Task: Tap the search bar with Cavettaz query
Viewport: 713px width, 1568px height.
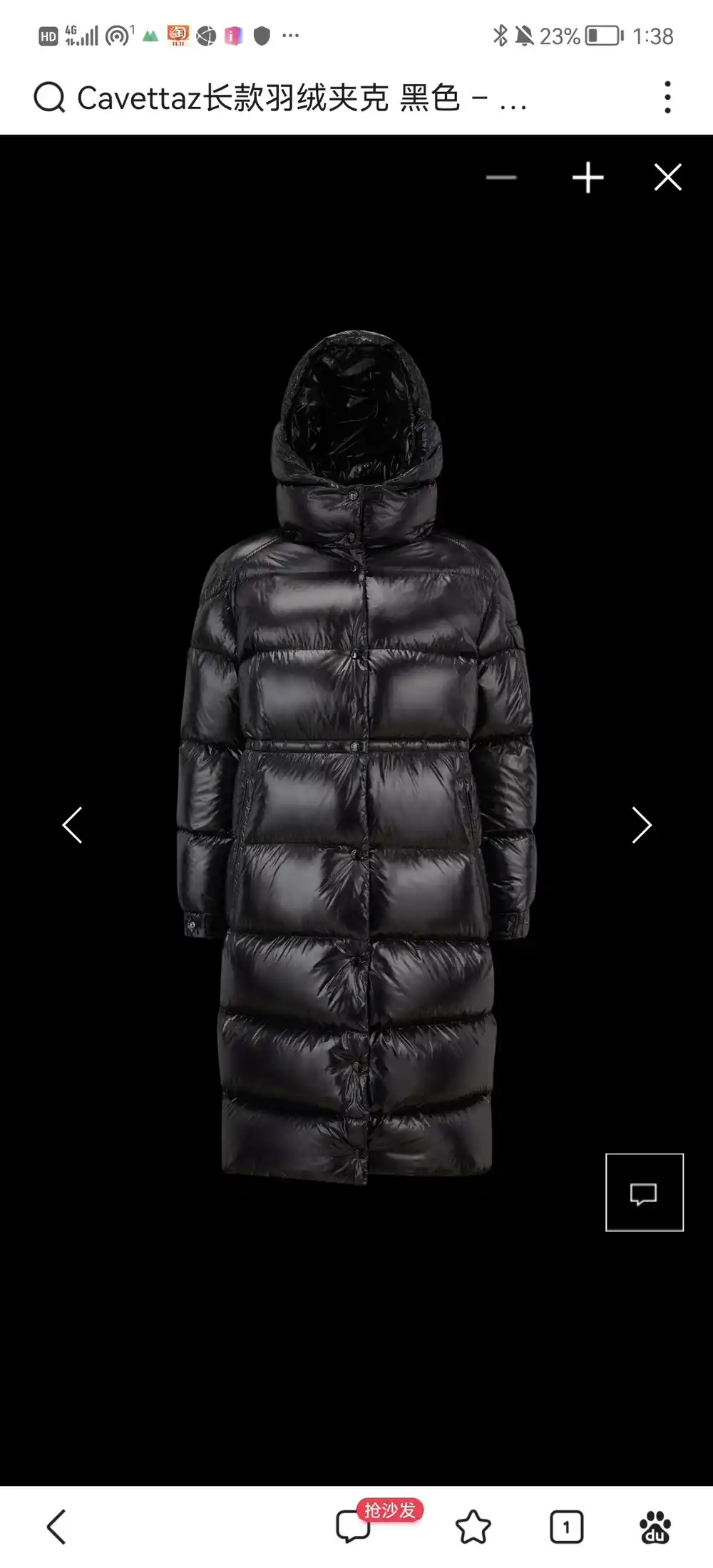Action: (299, 98)
